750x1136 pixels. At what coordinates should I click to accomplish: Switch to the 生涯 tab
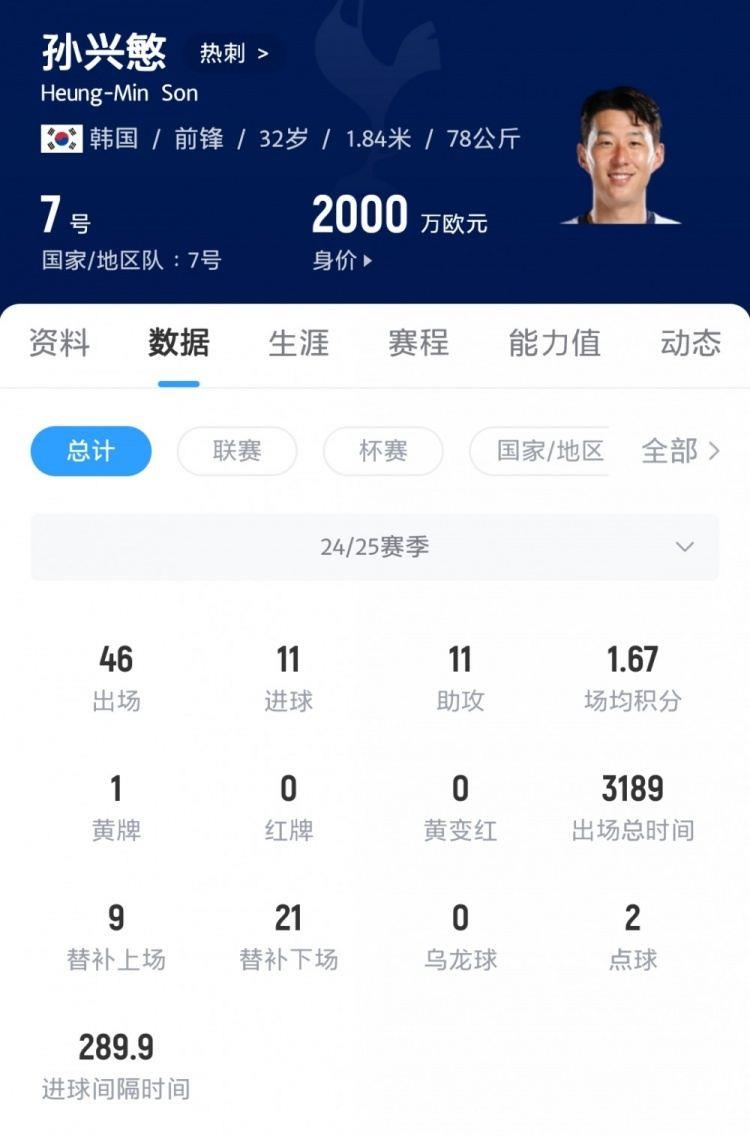[x=298, y=343]
